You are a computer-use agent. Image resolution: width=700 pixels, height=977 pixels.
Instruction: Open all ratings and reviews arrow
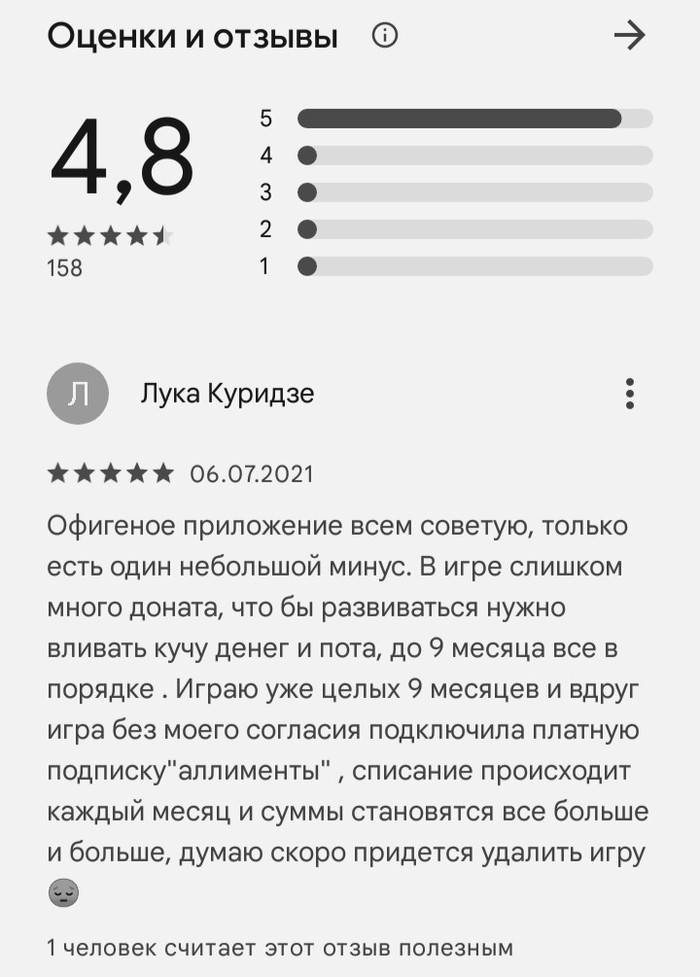point(629,37)
